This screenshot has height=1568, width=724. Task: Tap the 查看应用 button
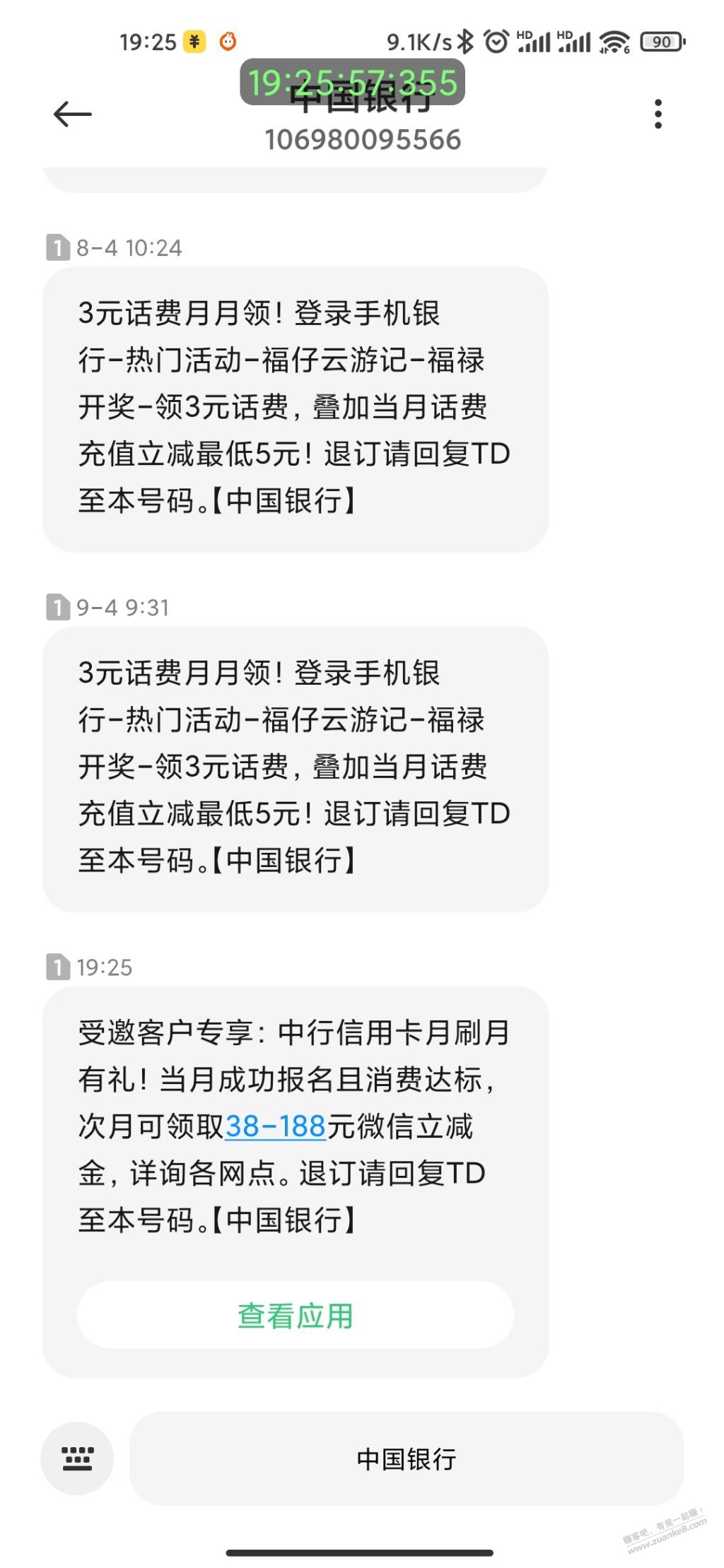pos(296,1315)
